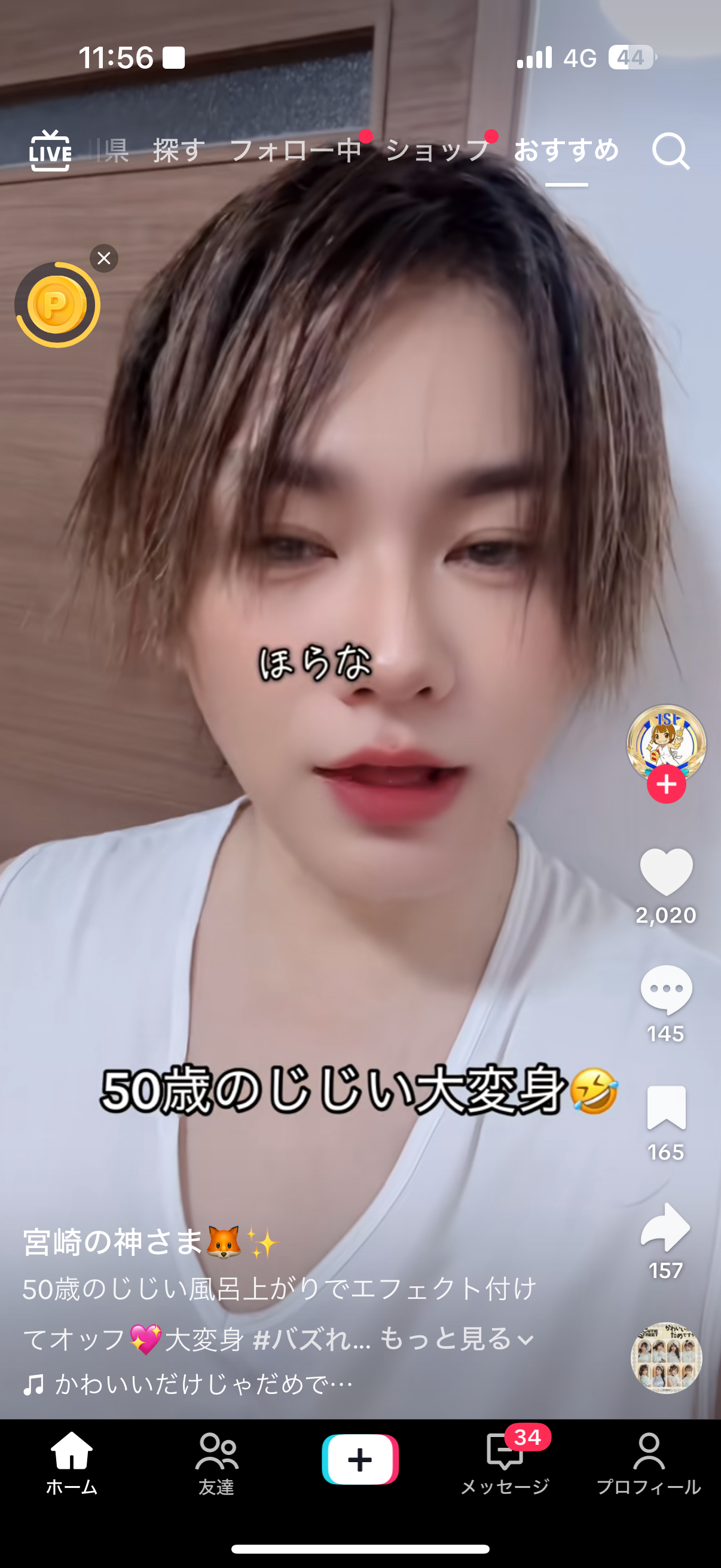Share this video with the arrow
721x1568 pixels.
[x=666, y=1227]
